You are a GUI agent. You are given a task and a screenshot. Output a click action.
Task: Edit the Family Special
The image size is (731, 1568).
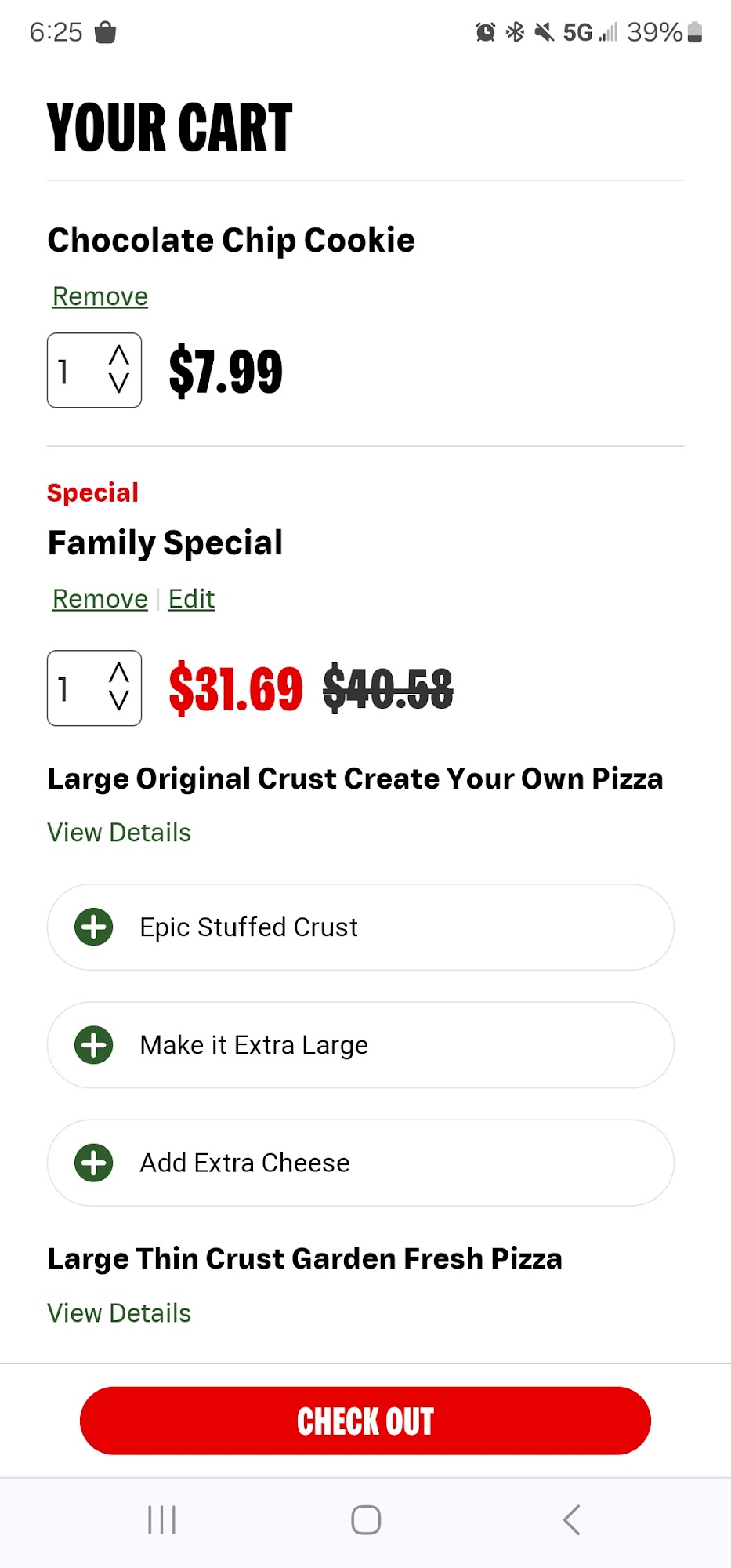[191, 598]
